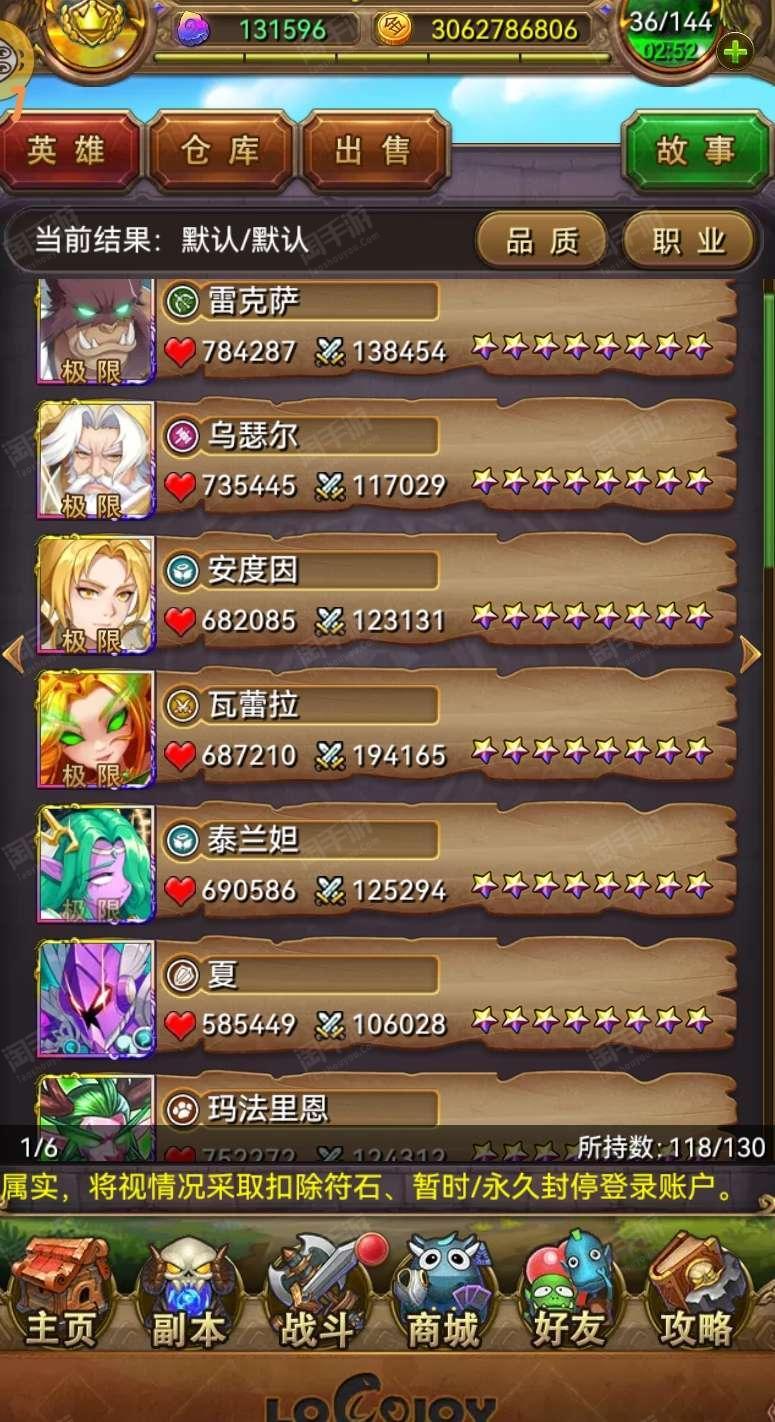Open the 仓库 tab
This screenshot has width=775, height=1422.
(221, 151)
